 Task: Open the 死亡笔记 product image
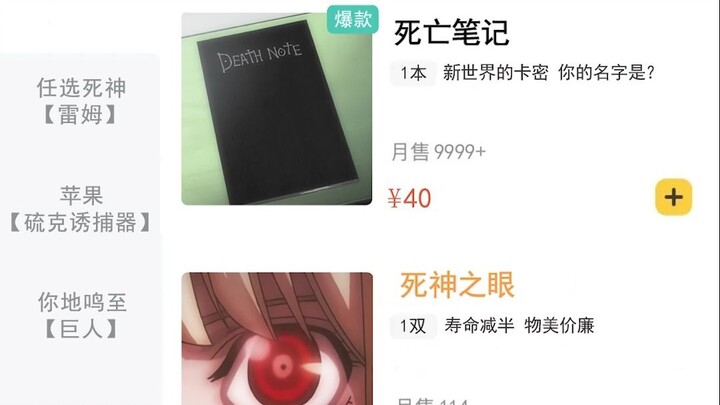pos(277,109)
